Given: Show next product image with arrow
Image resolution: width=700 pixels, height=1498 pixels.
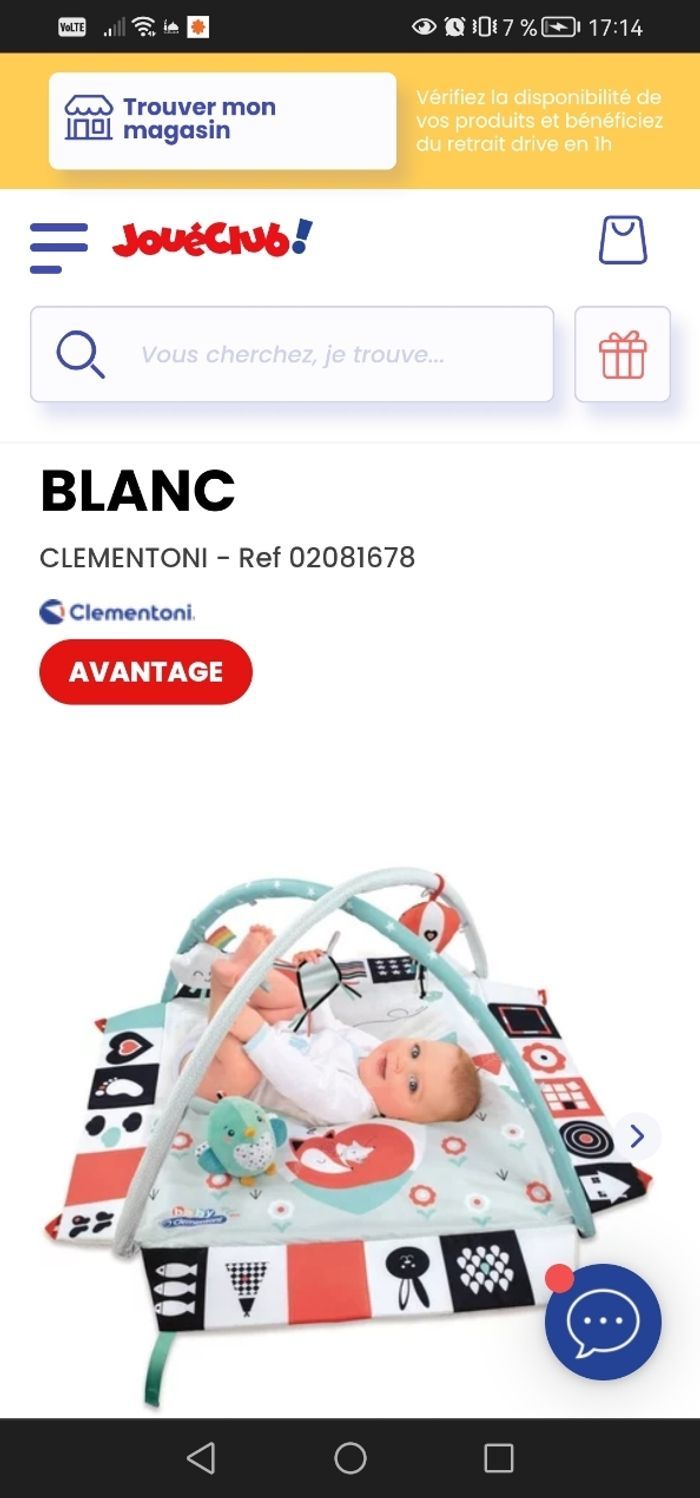Looking at the screenshot, I should point(637,1136).
